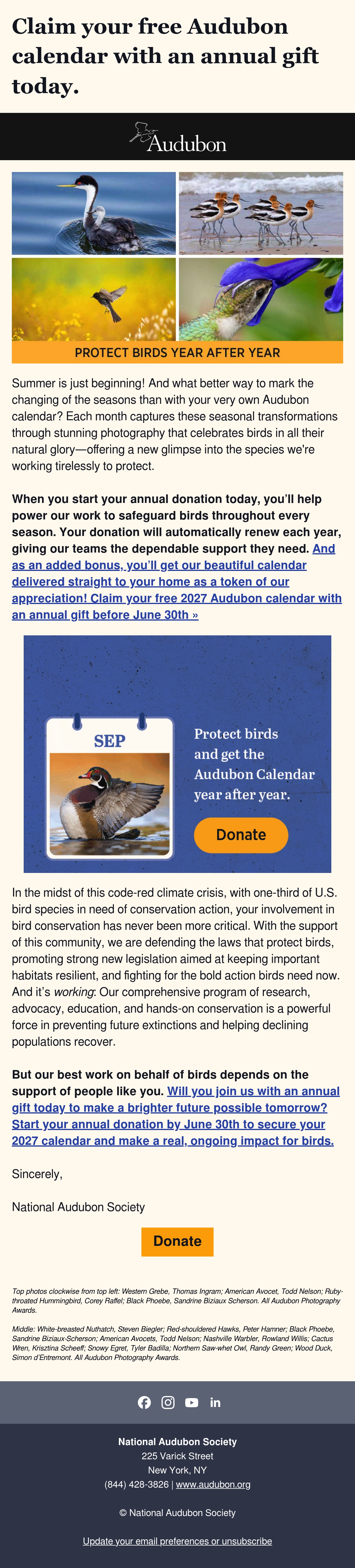Tap the orange Donate button below the signature

(177, 1241)
